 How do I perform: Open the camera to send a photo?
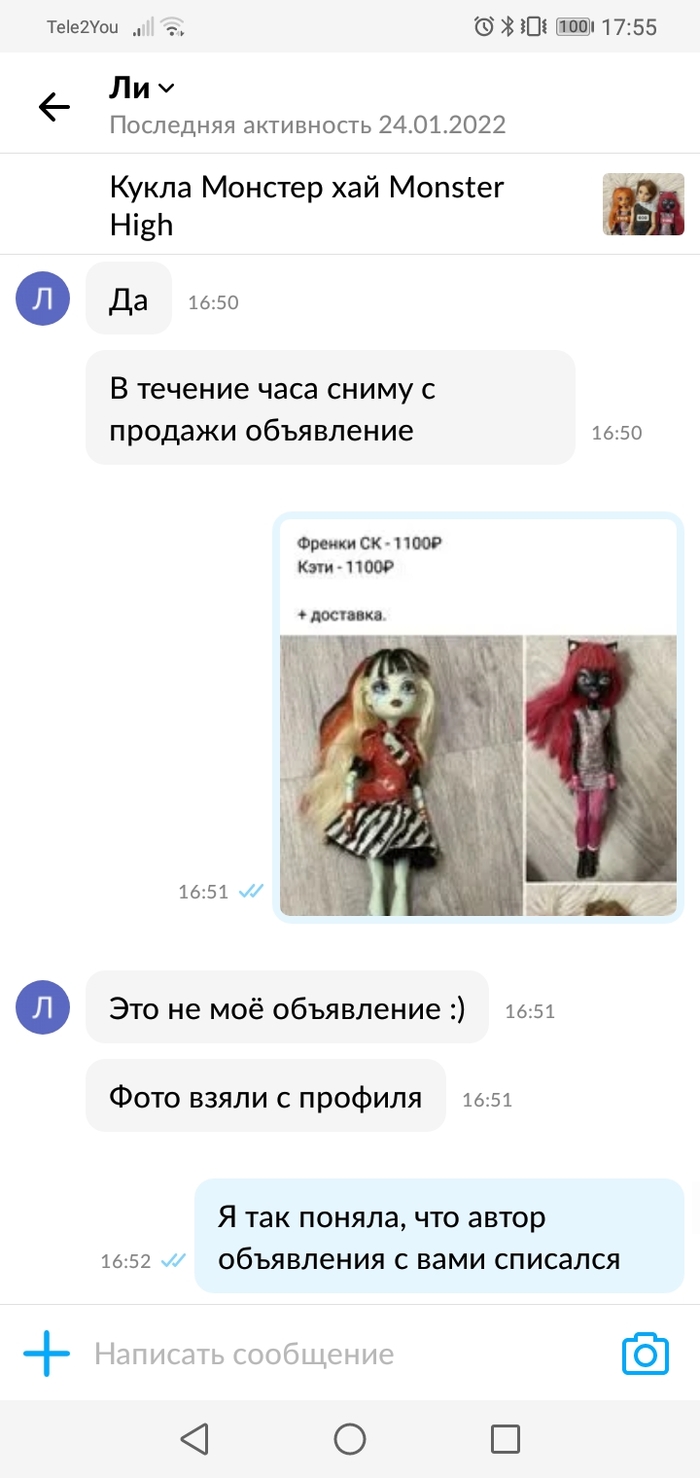[645, 1354]
